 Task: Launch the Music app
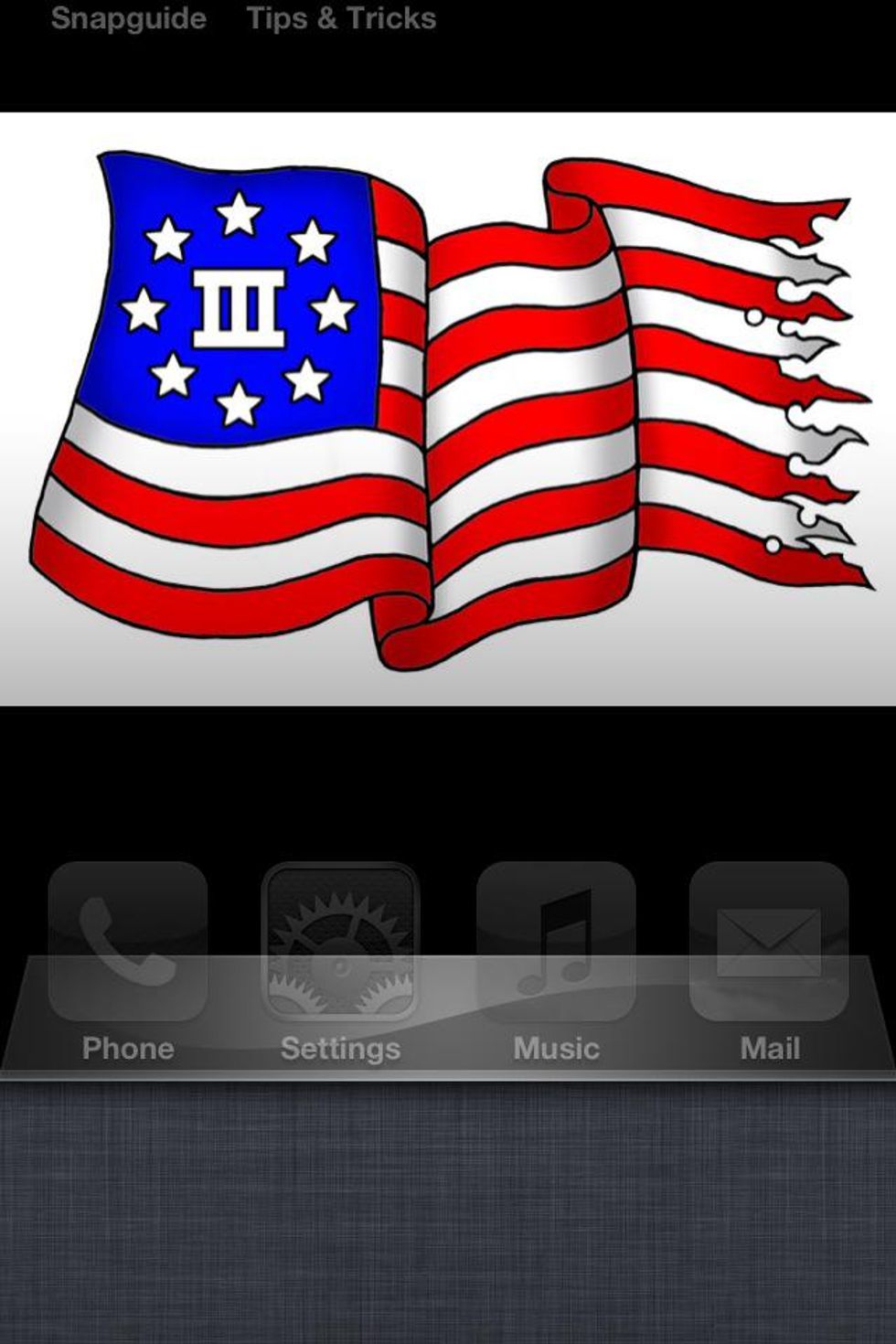pos(556,942)
